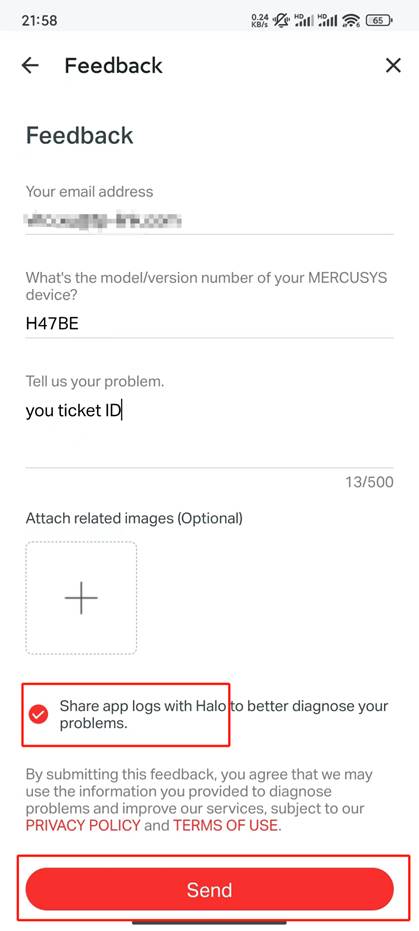Go back using the arrow icon

pyautogui.click(x=30, y=65)
